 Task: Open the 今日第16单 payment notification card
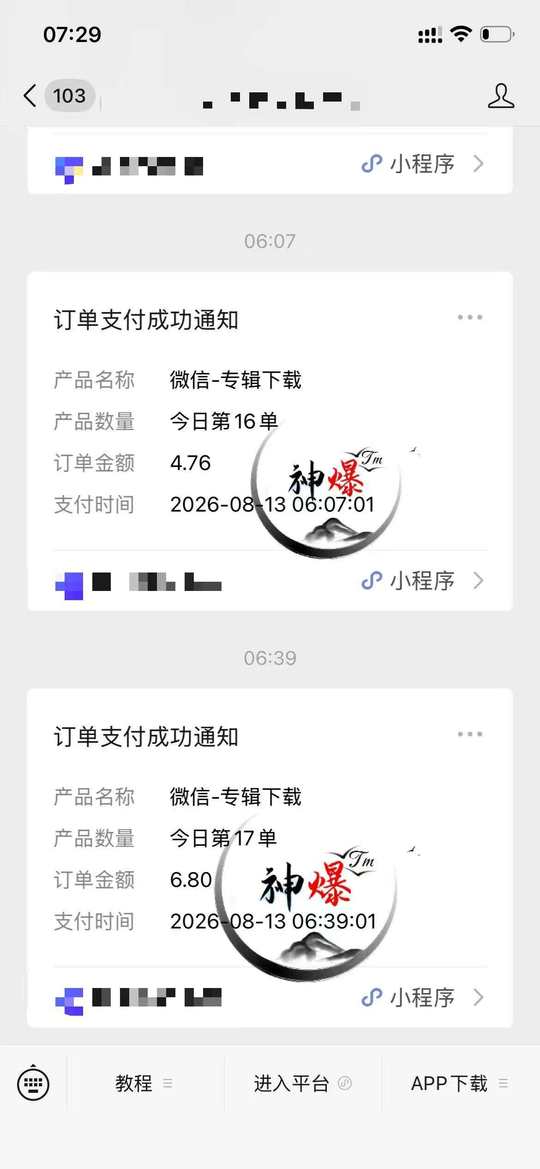(x=270, y=441)
